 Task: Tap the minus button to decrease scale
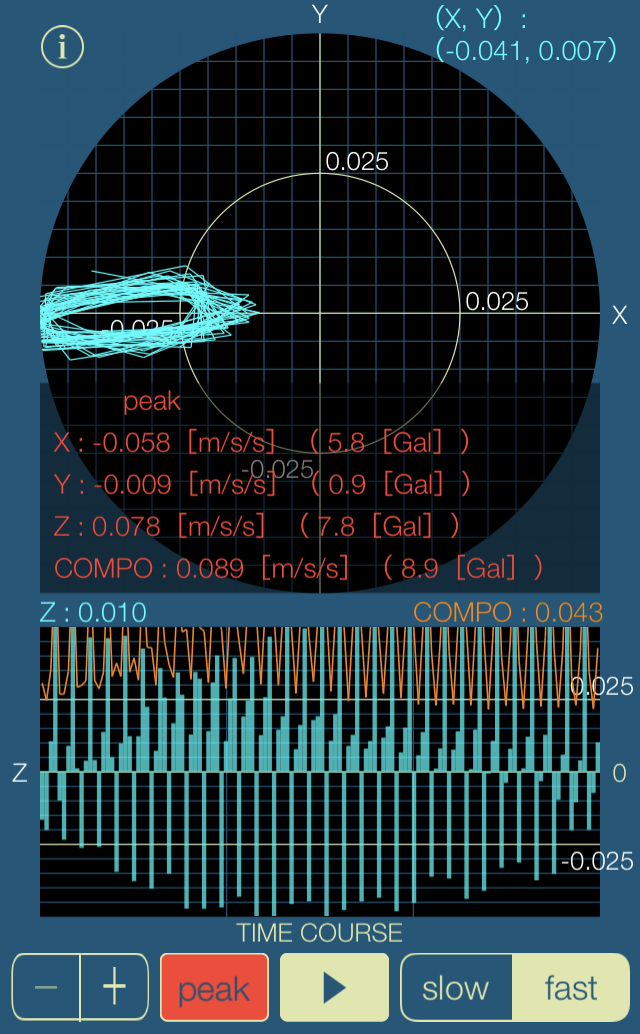[x=46, y=987]
